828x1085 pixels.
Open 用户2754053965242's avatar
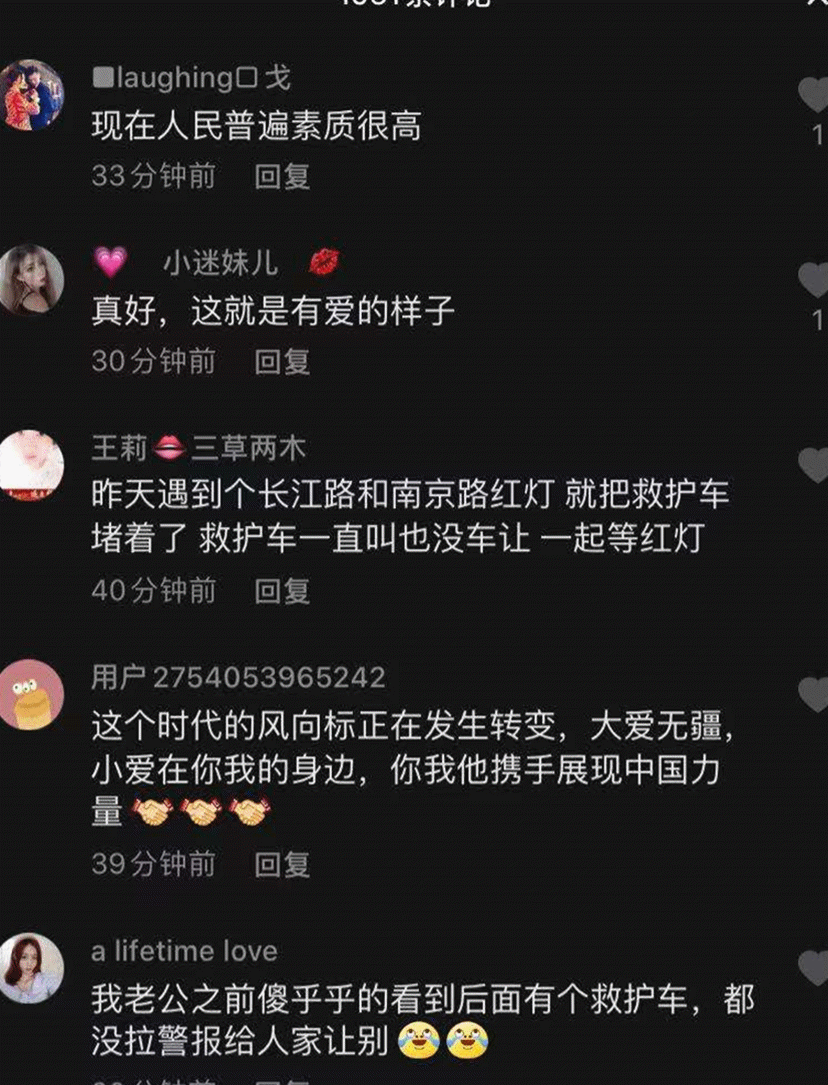32,694
